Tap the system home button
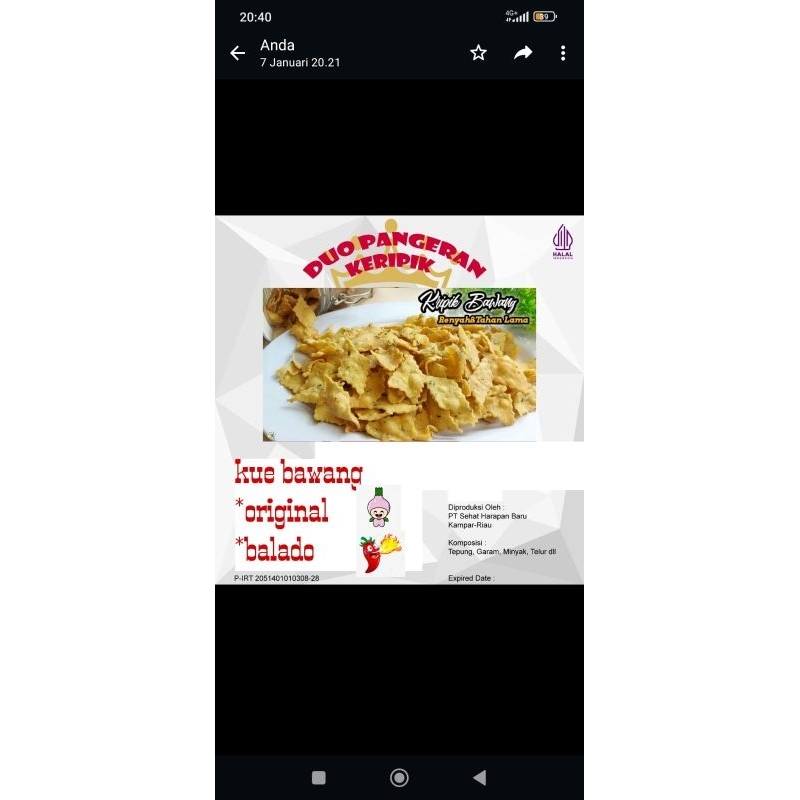The width and height of the screenshot is (800, 800). point(399,777)
